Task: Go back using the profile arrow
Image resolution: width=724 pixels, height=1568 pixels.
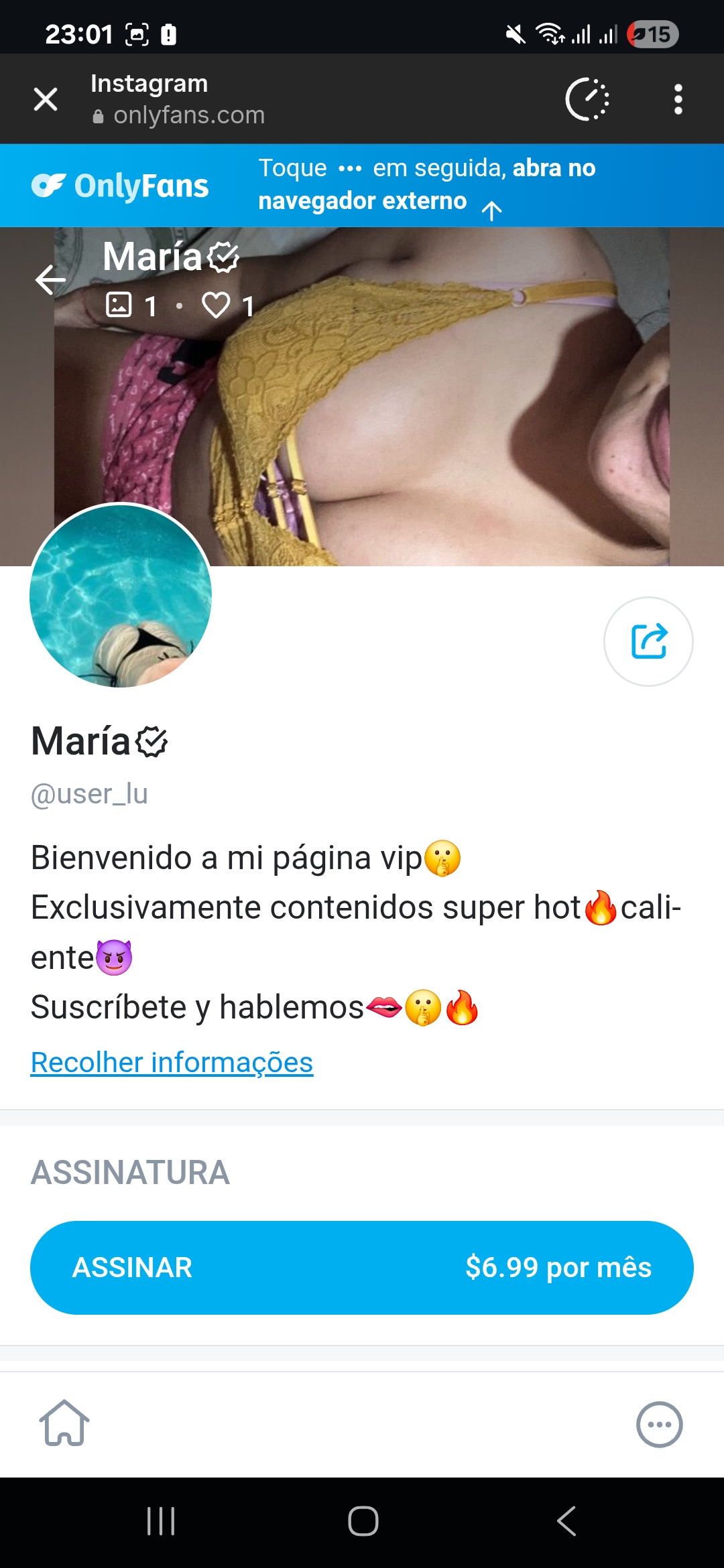Action: [x=50, y=279]
